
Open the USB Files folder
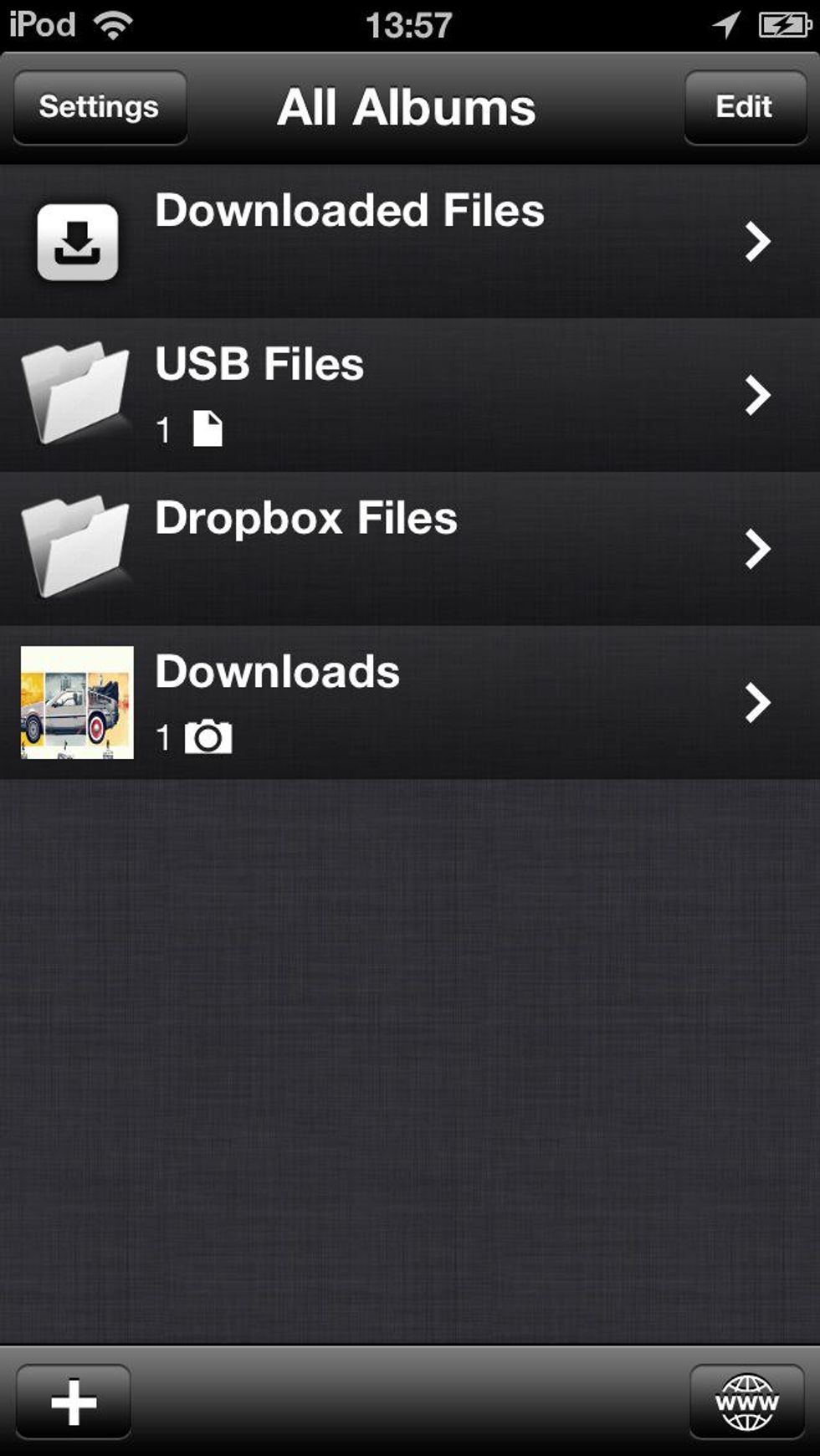(410, 395)
